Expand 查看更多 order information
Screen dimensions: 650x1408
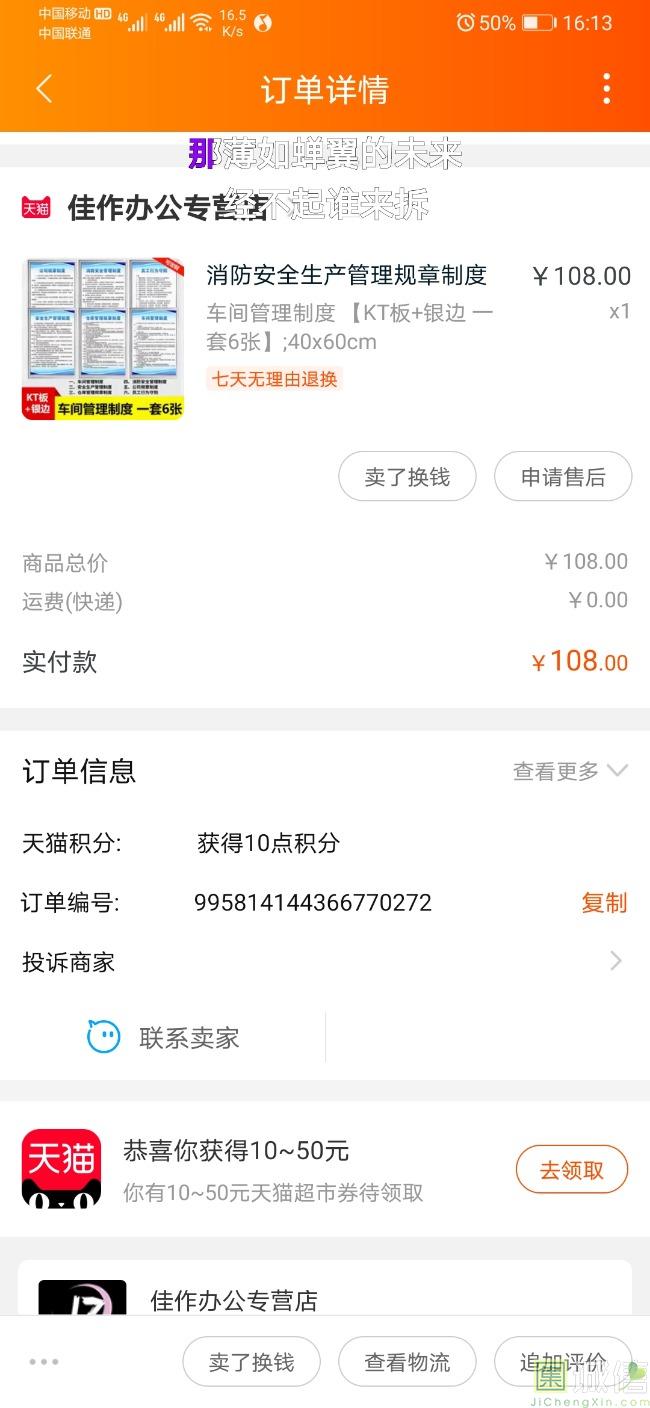click(x=570, y=771)
